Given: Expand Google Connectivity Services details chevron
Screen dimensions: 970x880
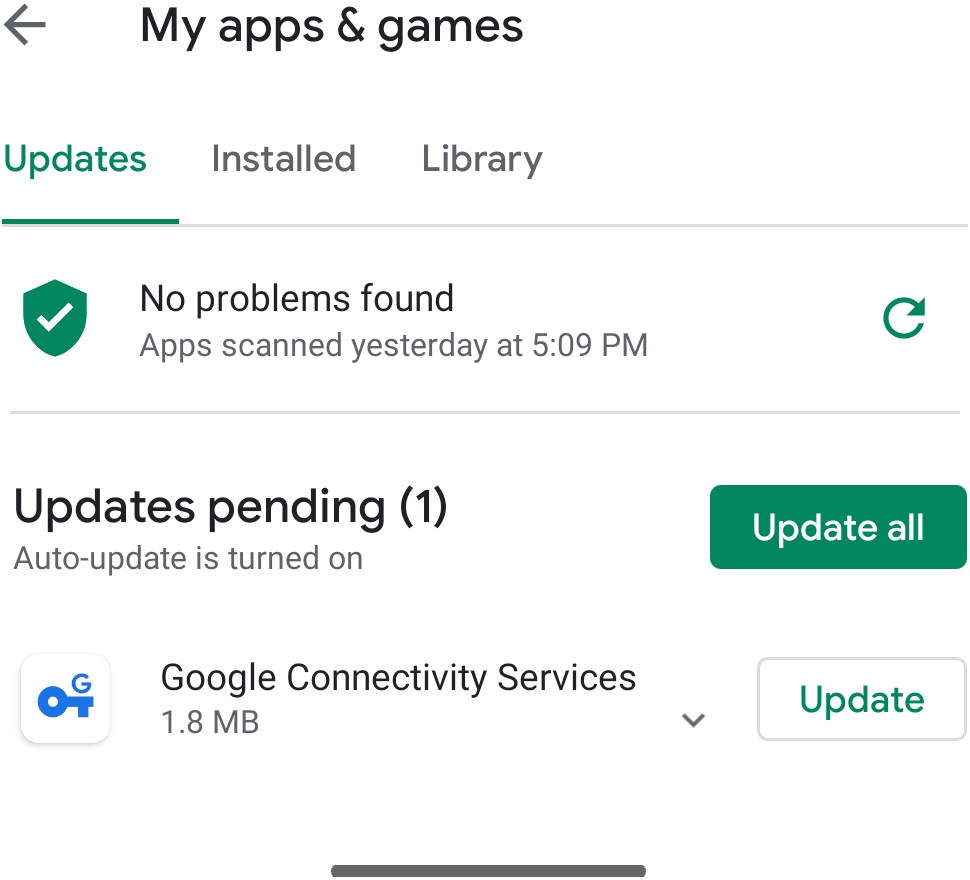Looking at the screenshot, I should (693, 720).
